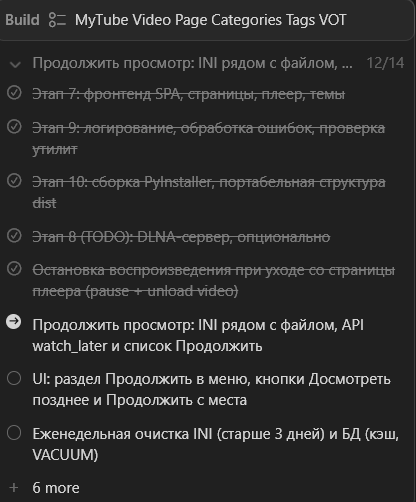Image resolution: width=416 pixels, height=502 pixels.
Task: Collapse the Продолжить просмотр todo list chevron
Action: (15, 64)
